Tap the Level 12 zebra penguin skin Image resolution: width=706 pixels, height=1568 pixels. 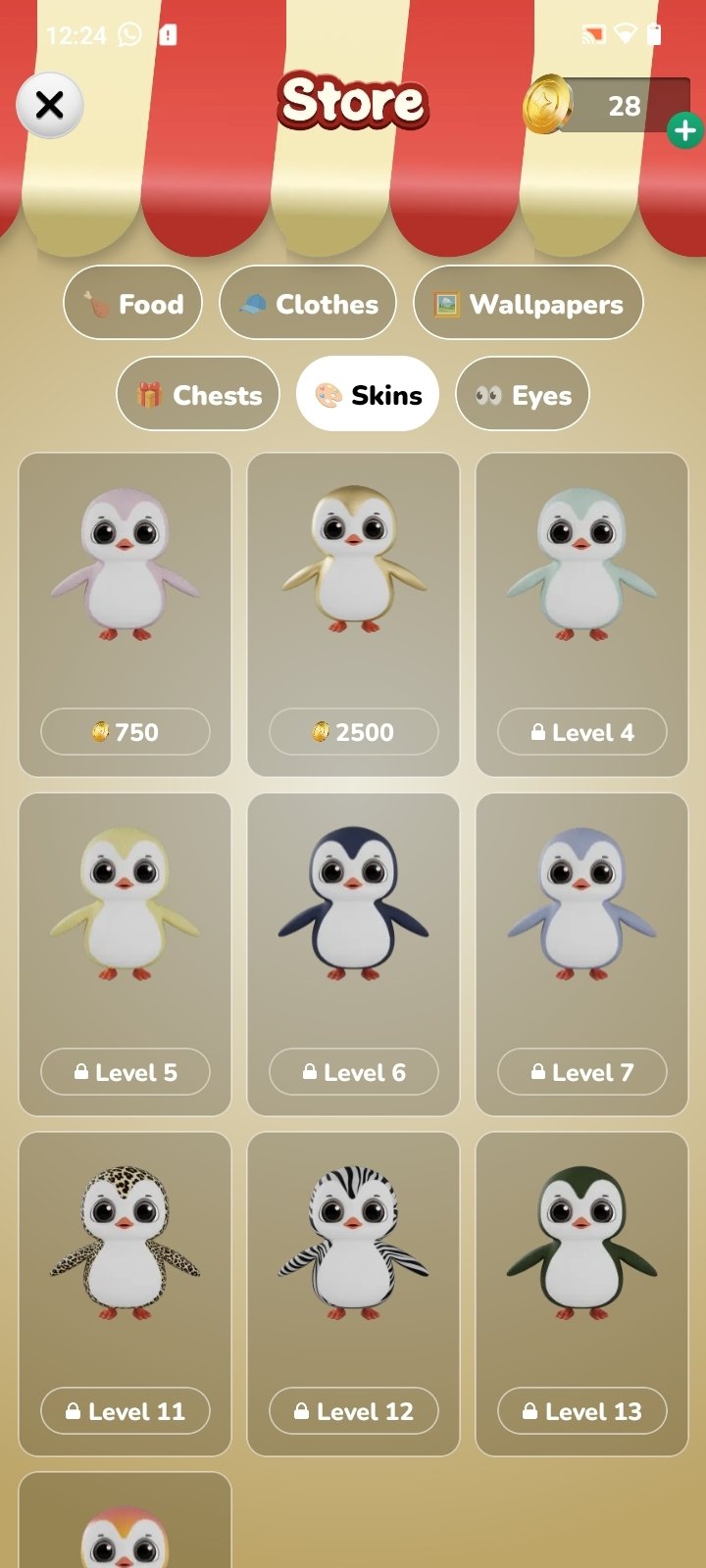(x=353, y=1294)
